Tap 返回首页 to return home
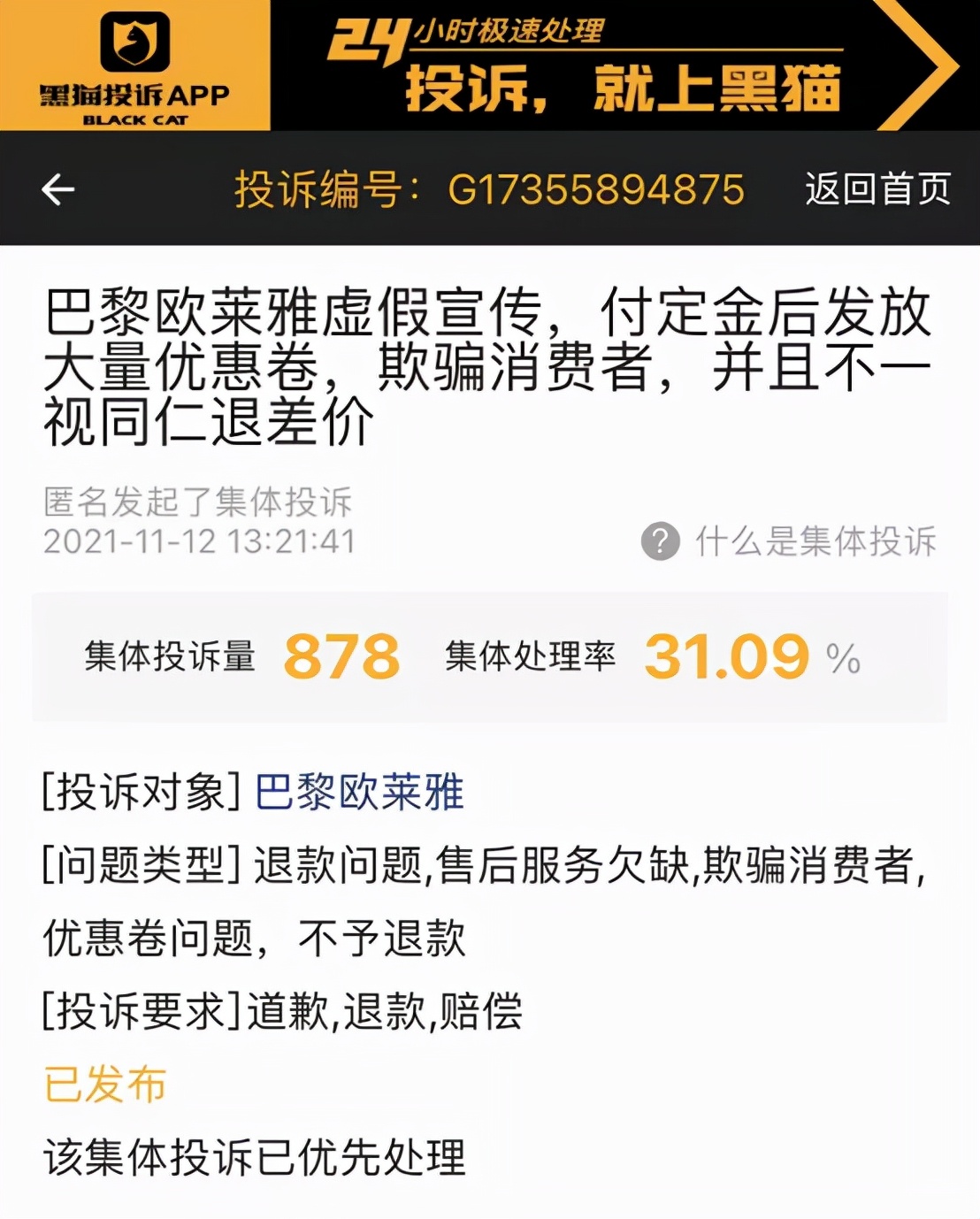This screenshot has width=980, height=1219. tap(877, 187)
